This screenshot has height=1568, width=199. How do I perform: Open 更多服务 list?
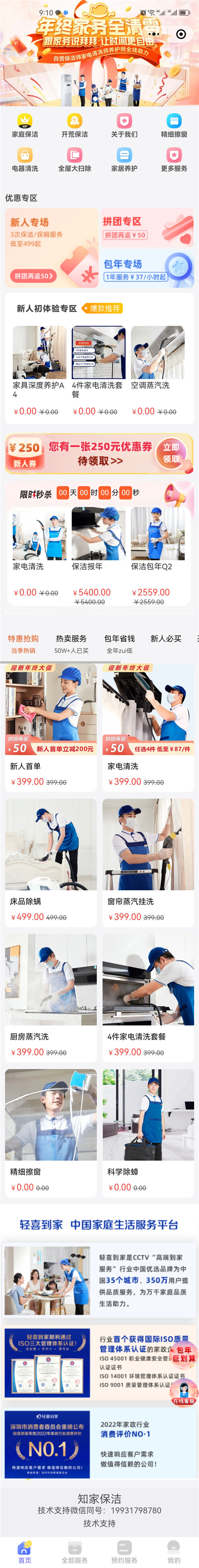point(174,160)
